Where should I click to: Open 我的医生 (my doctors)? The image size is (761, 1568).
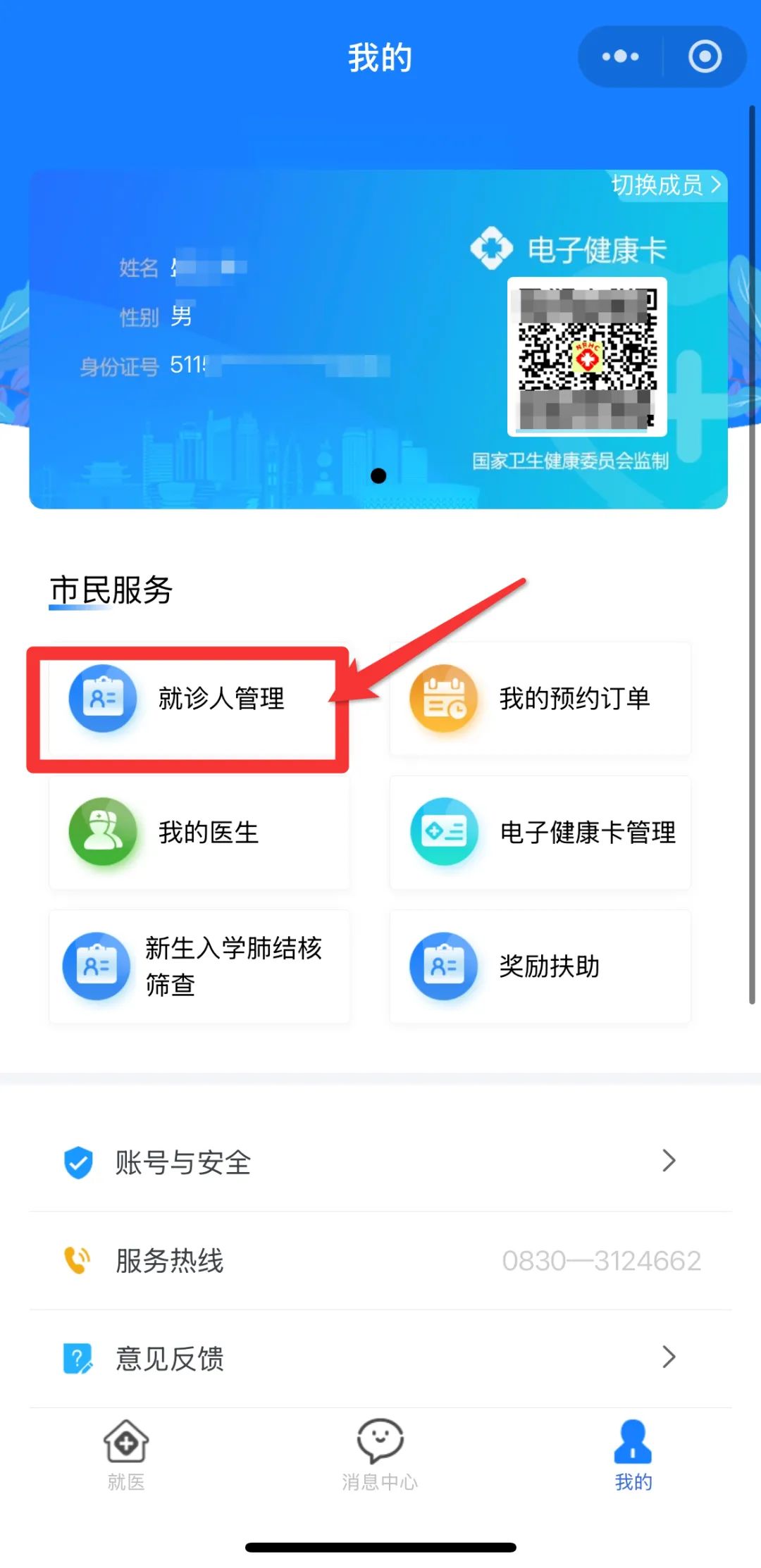tap(199, 833)
